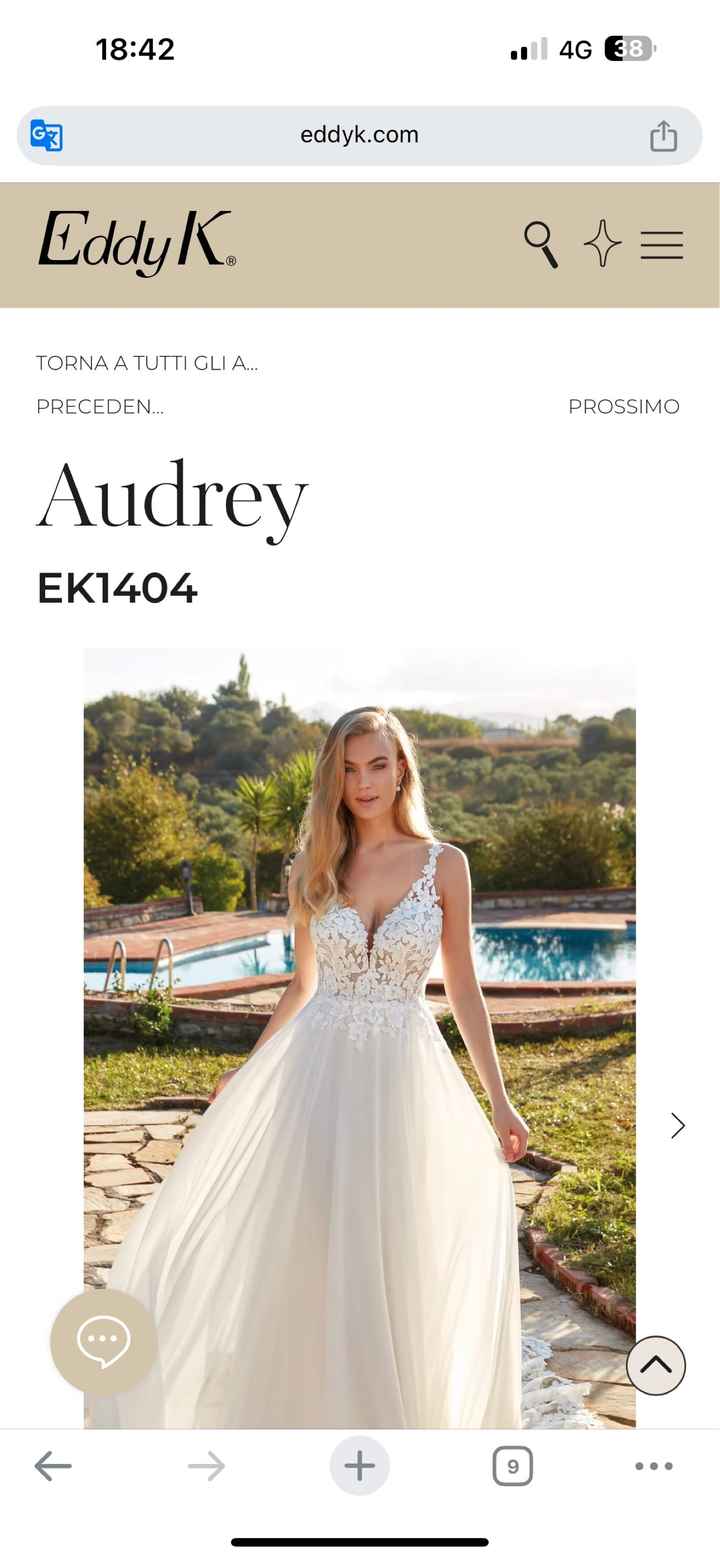
Task: Tap the translate page icon
Action: tap(46, 135)
